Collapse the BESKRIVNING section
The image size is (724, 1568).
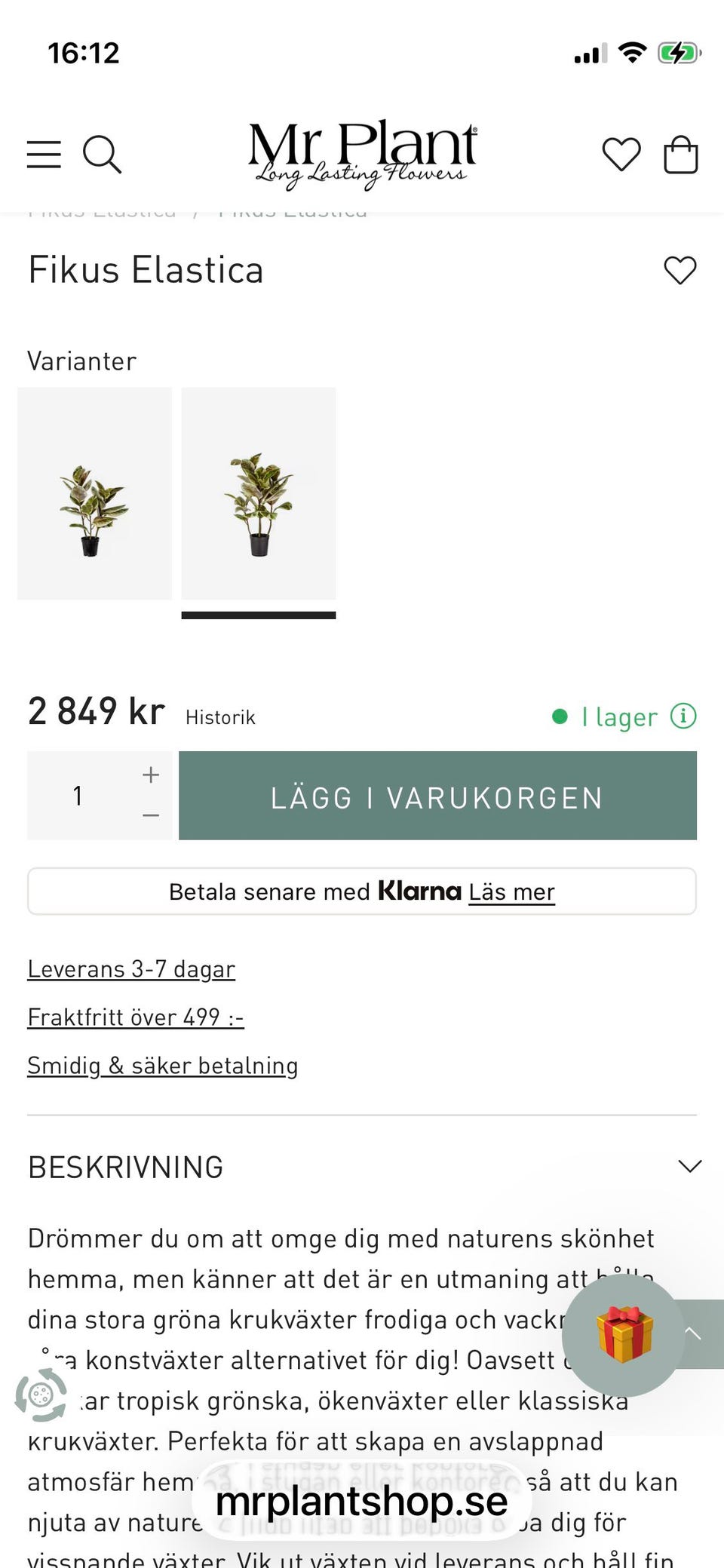click(691, 1166)
